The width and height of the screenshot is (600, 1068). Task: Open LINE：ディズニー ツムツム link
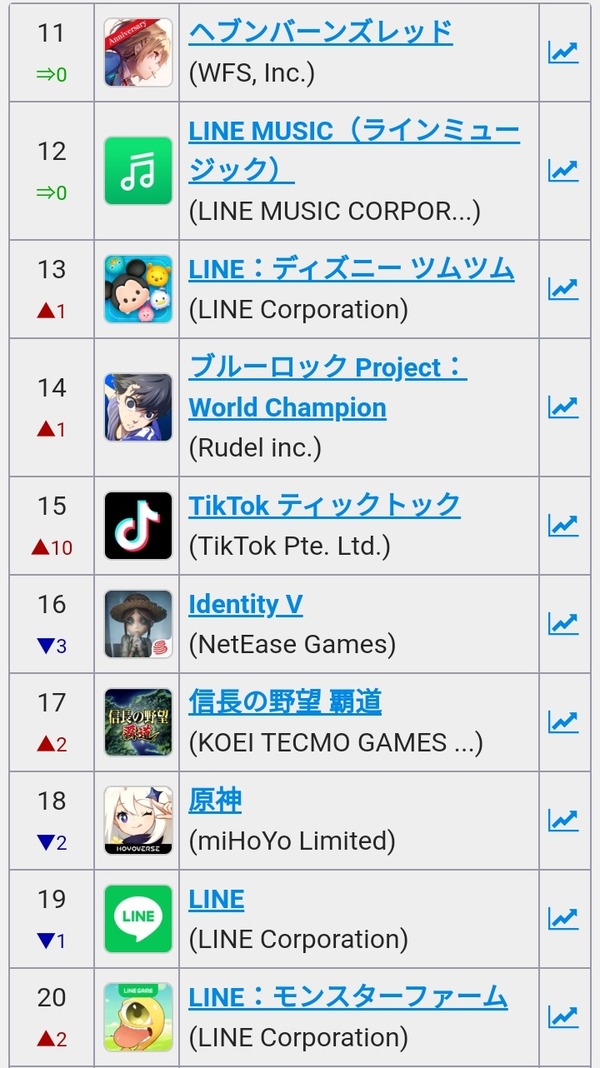point(351,269)
